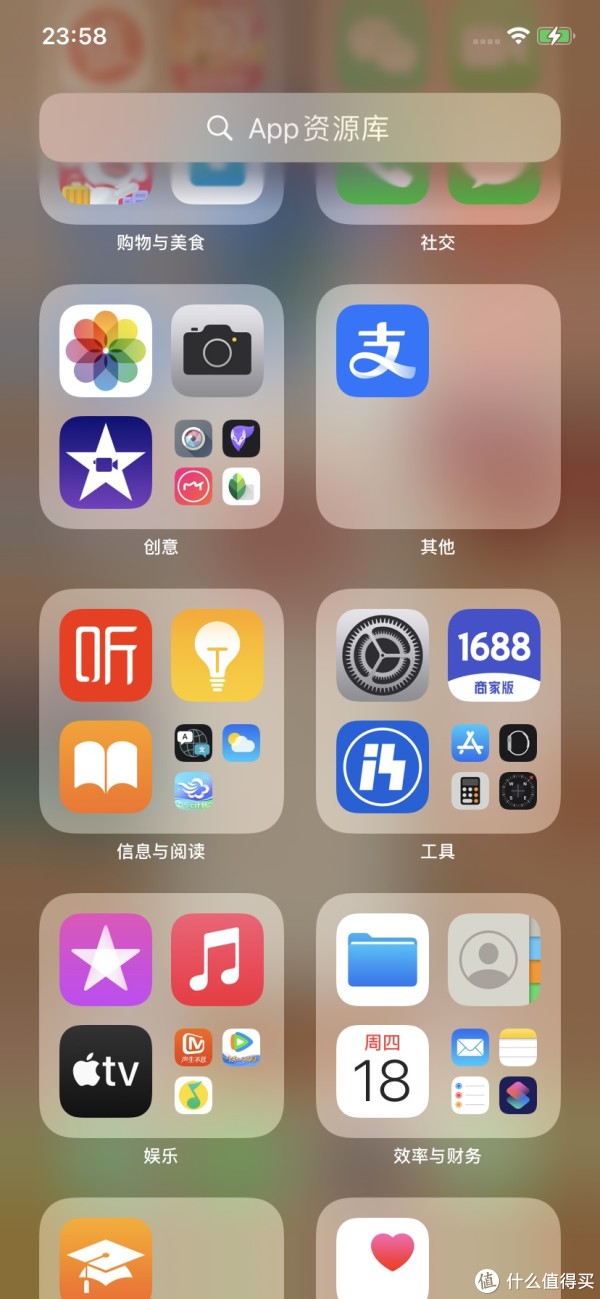
Task: Open iMovie in the 创意 folder
Action: point(106,462)
